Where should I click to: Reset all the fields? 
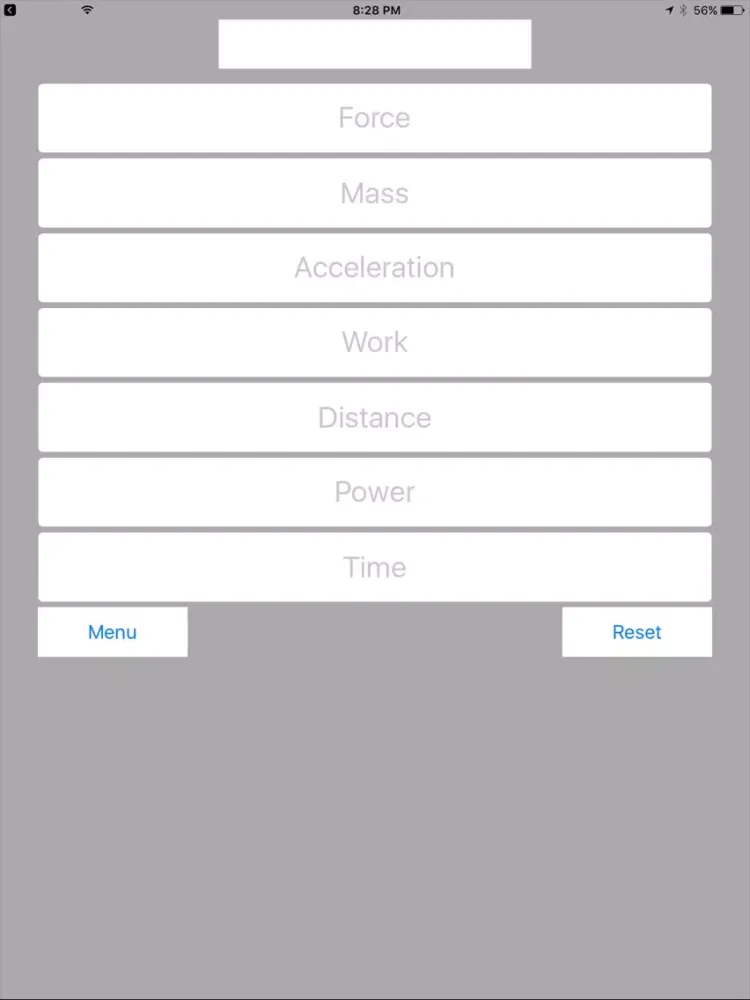click(x=637, y=632)
